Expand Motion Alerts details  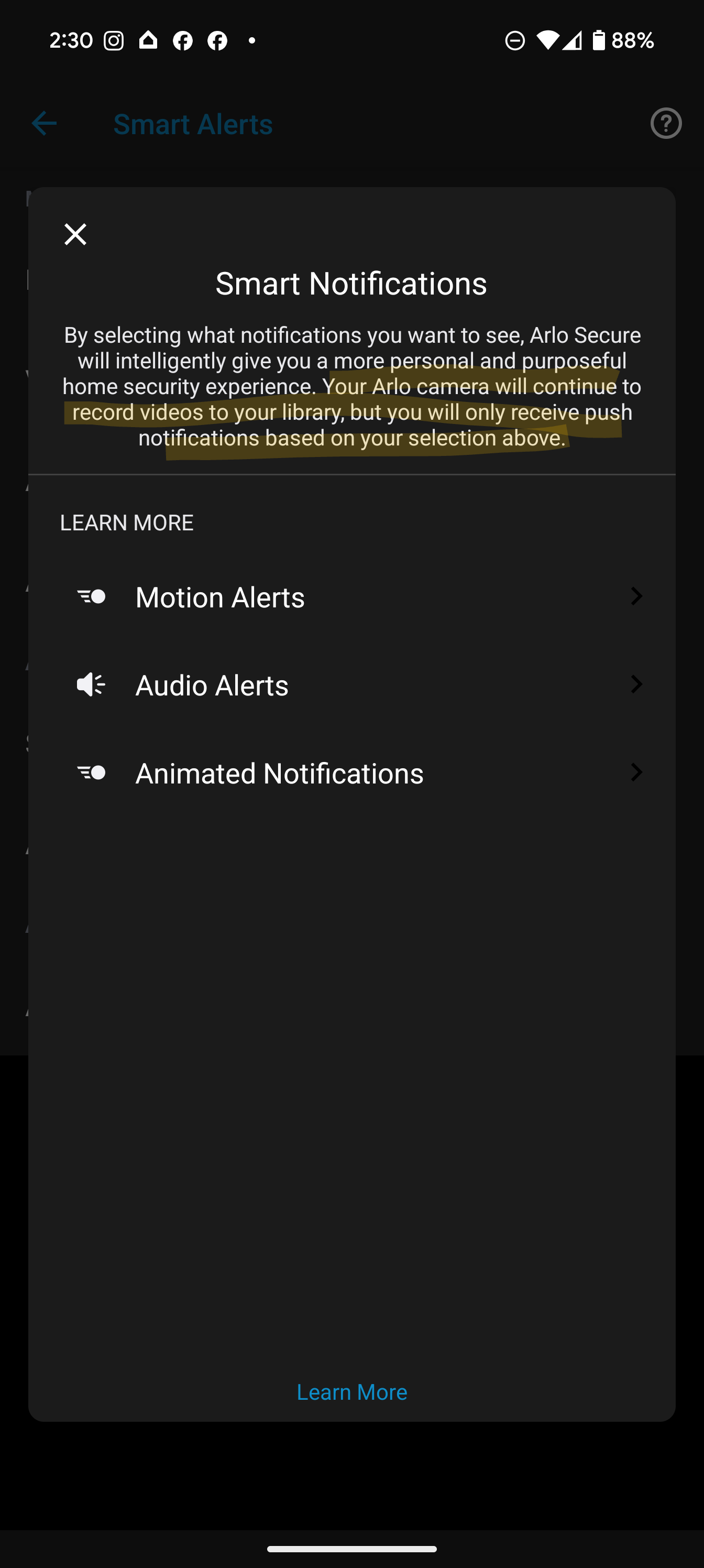636,596
